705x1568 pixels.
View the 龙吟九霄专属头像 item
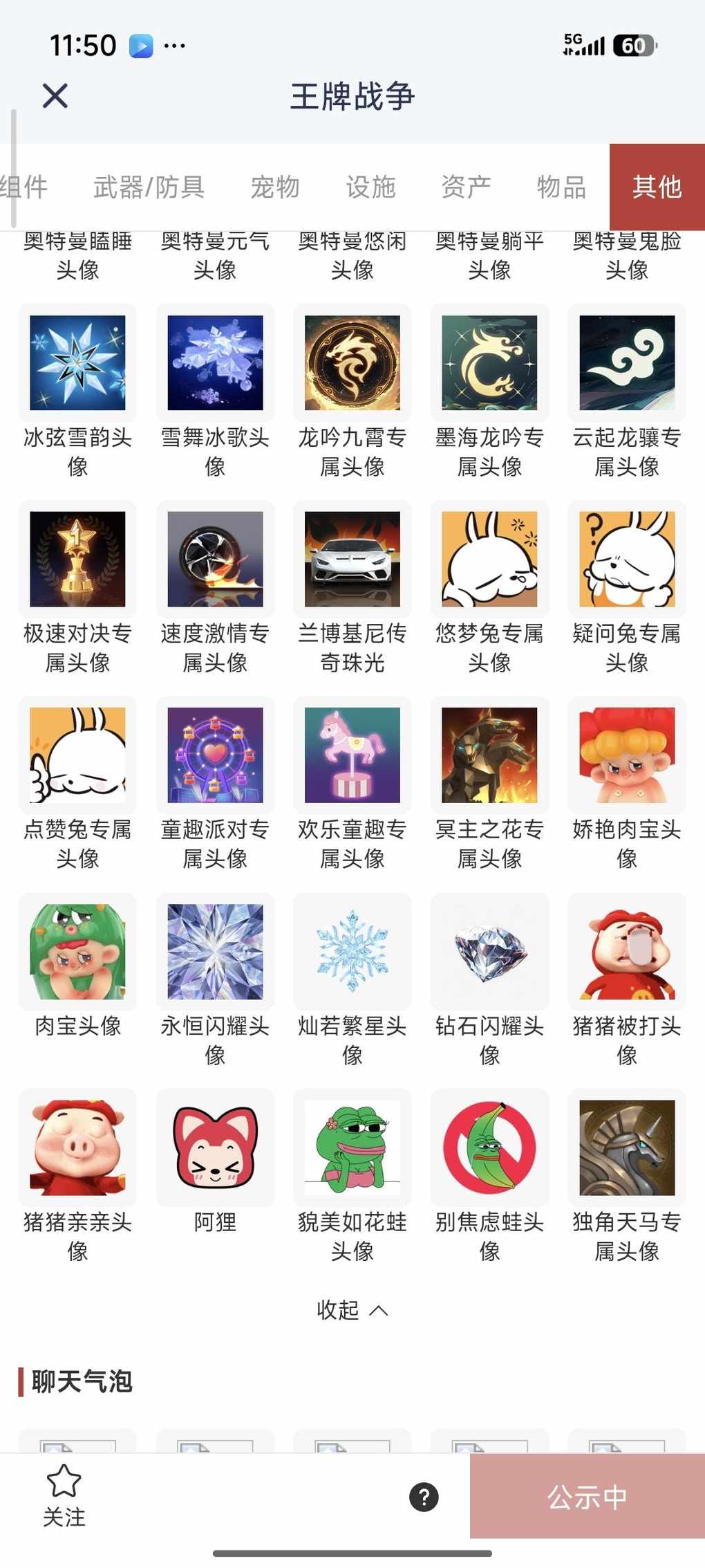click(x=352, y=363)
